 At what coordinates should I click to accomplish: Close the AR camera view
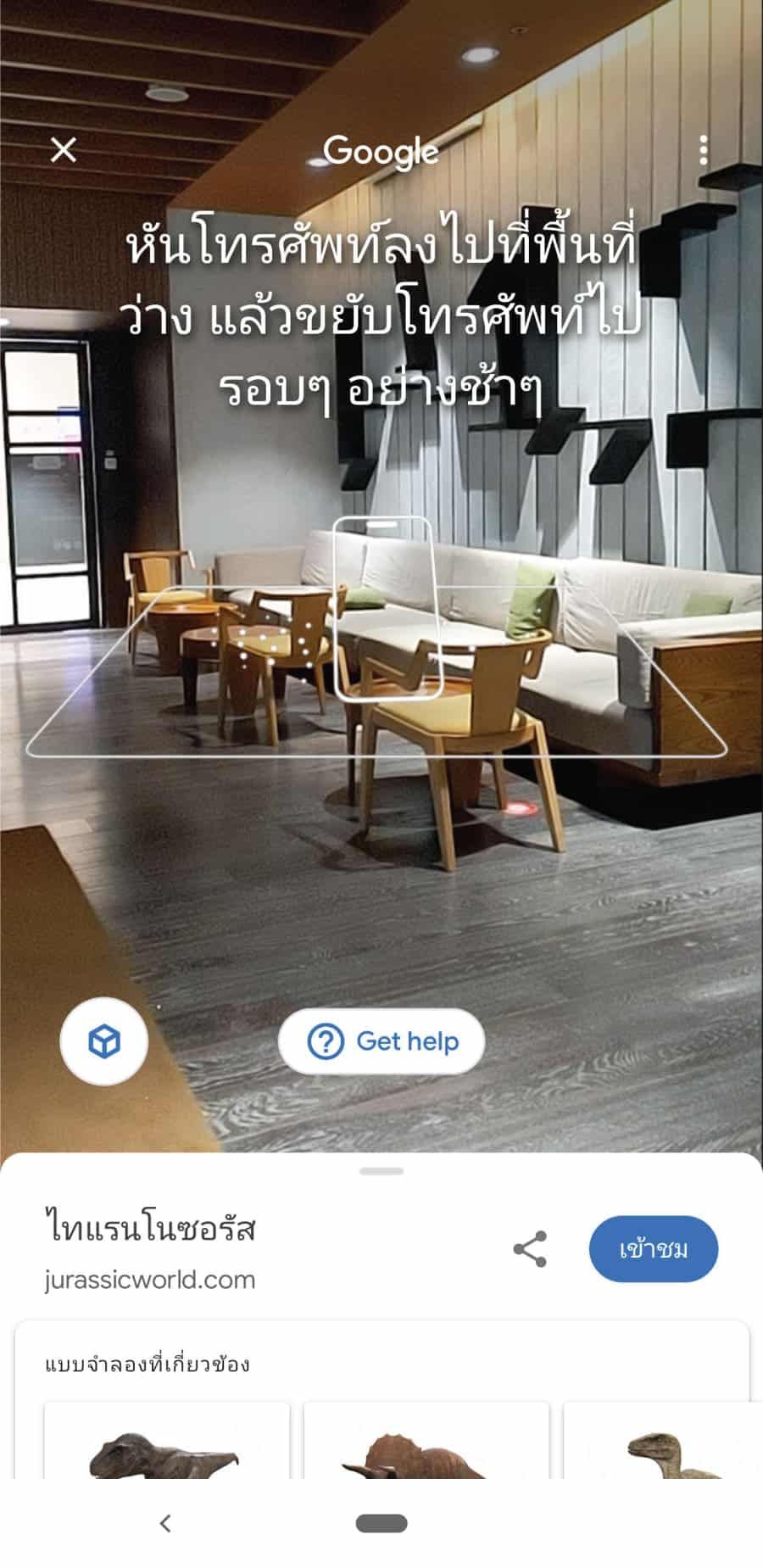[x=64, y=150]
